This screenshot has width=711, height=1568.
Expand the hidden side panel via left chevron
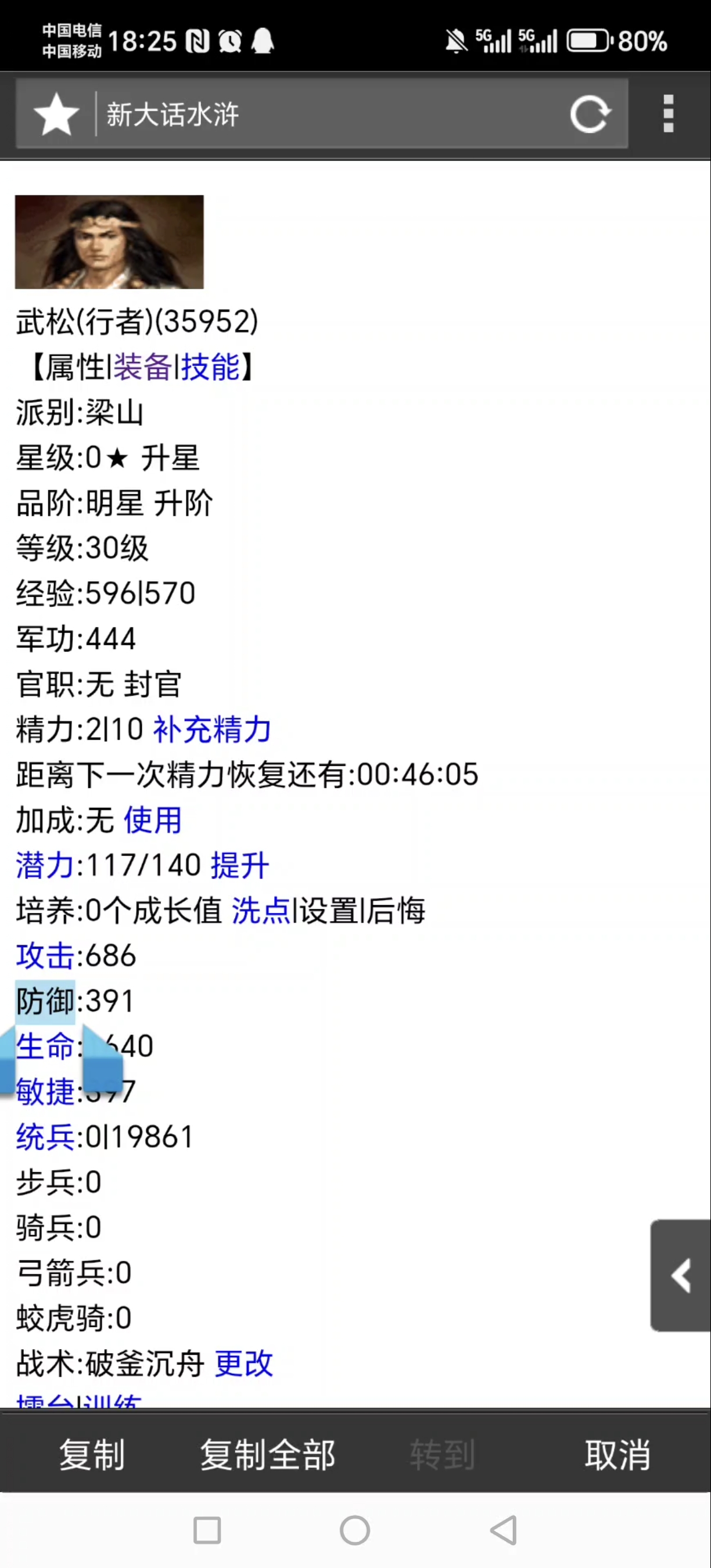point(680,1277)
